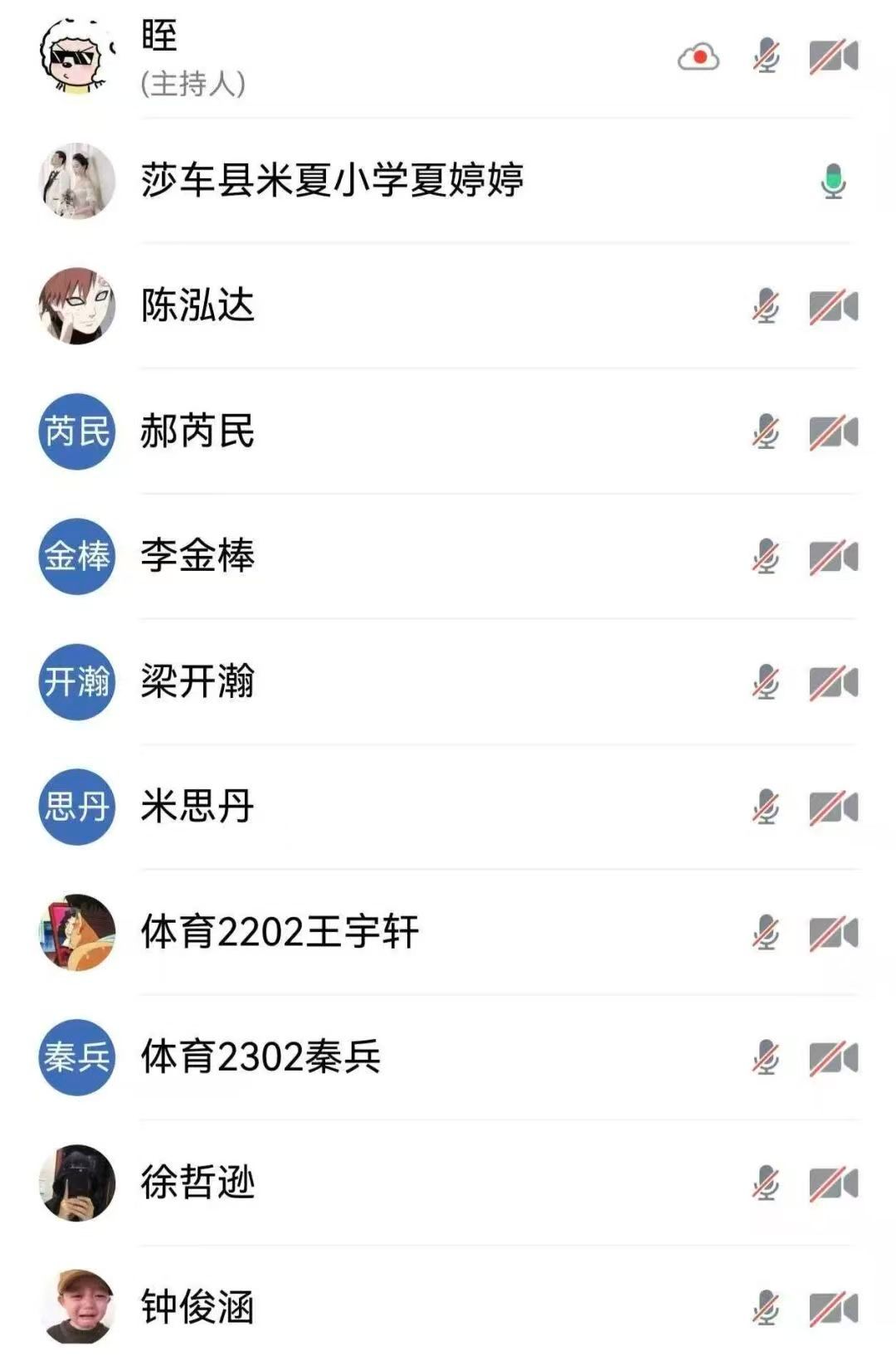Tap the camera-off icon for 郝芮民
Image resolution: width=896 pixels, height=1356 pixels.
click(833, 432)
